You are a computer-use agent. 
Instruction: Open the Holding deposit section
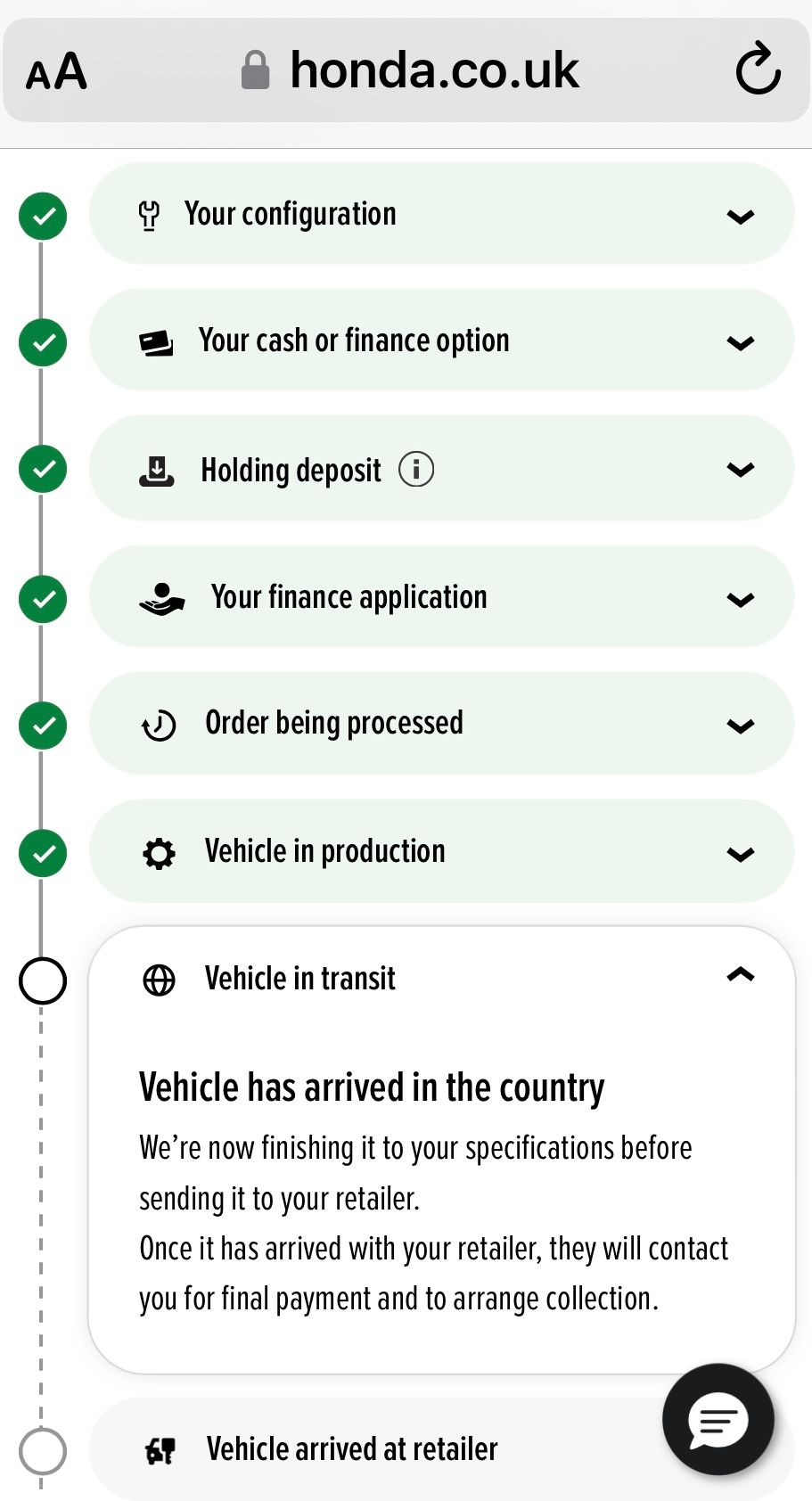441,469
